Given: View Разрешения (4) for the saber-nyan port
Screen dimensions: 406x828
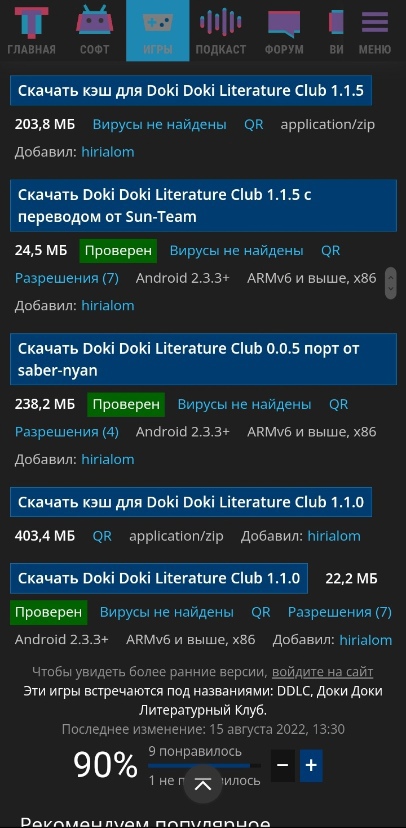Looking at the screenshot, I should 67,432.
